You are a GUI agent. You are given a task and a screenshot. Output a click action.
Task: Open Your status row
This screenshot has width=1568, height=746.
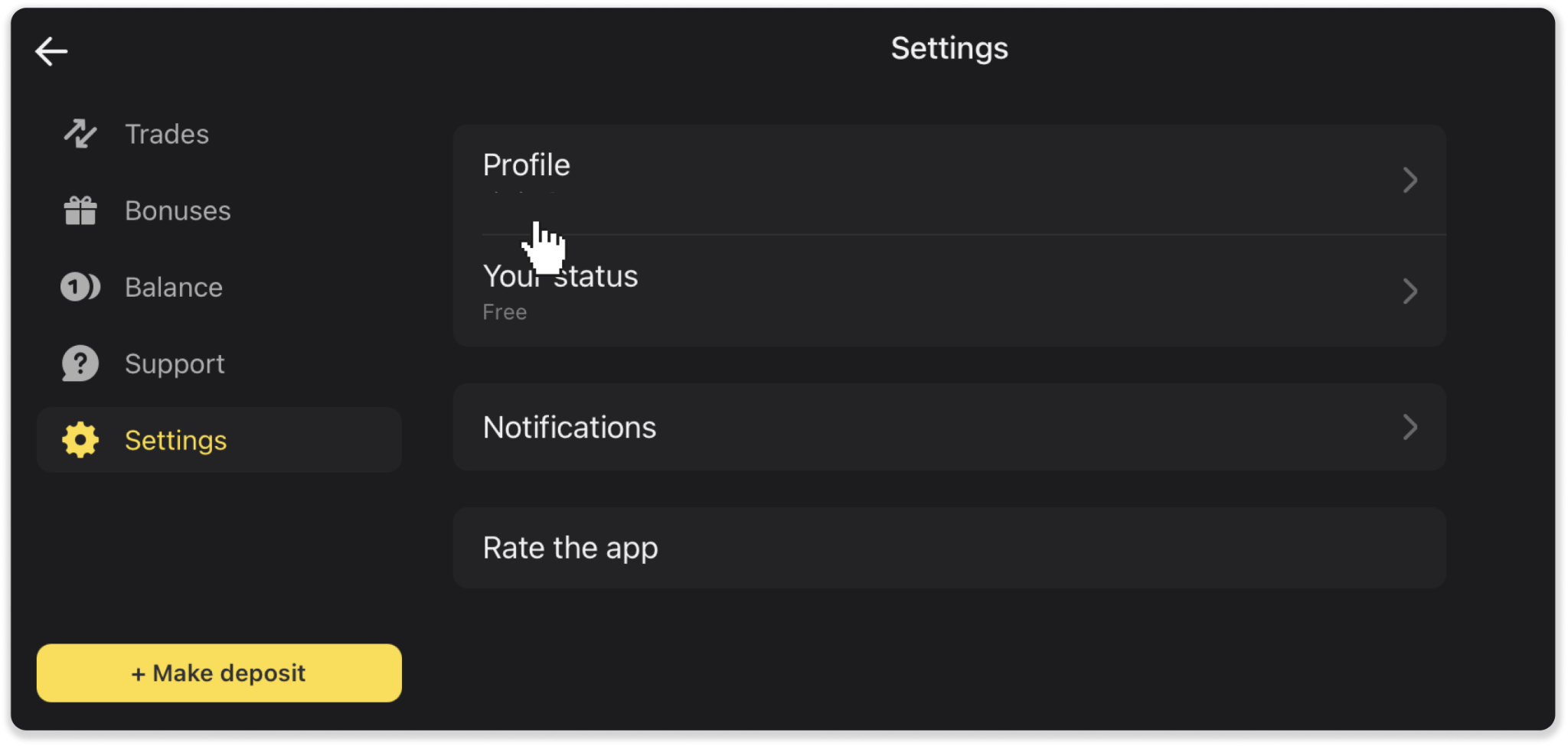click(x=949, y=292)
